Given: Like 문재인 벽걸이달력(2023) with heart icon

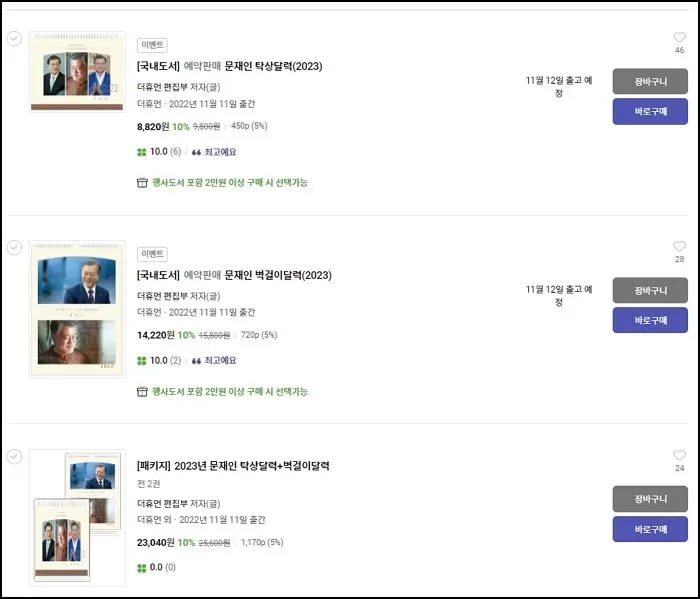Looking at the screenshot, I should coord(680,247).
